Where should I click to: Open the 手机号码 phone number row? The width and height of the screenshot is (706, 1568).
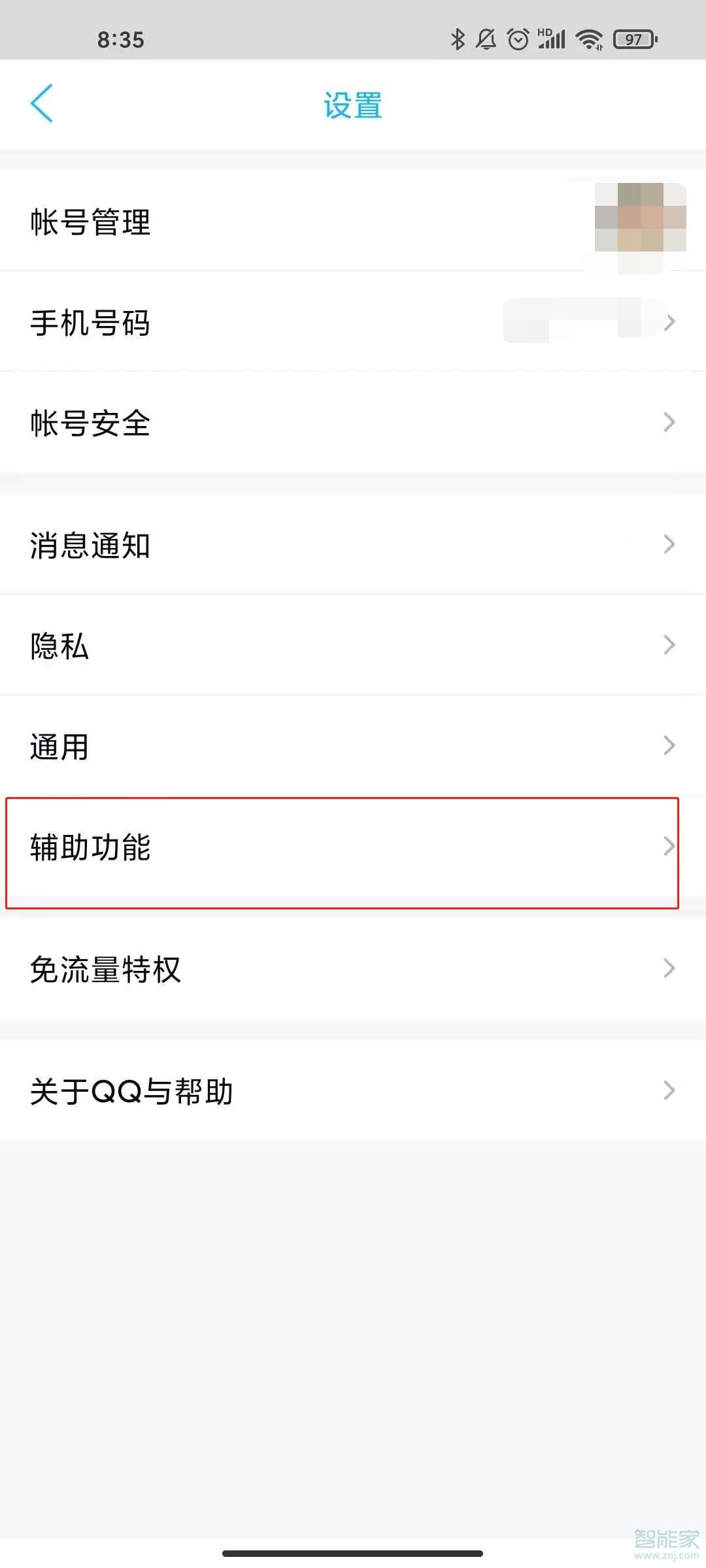tap(353, 322)
